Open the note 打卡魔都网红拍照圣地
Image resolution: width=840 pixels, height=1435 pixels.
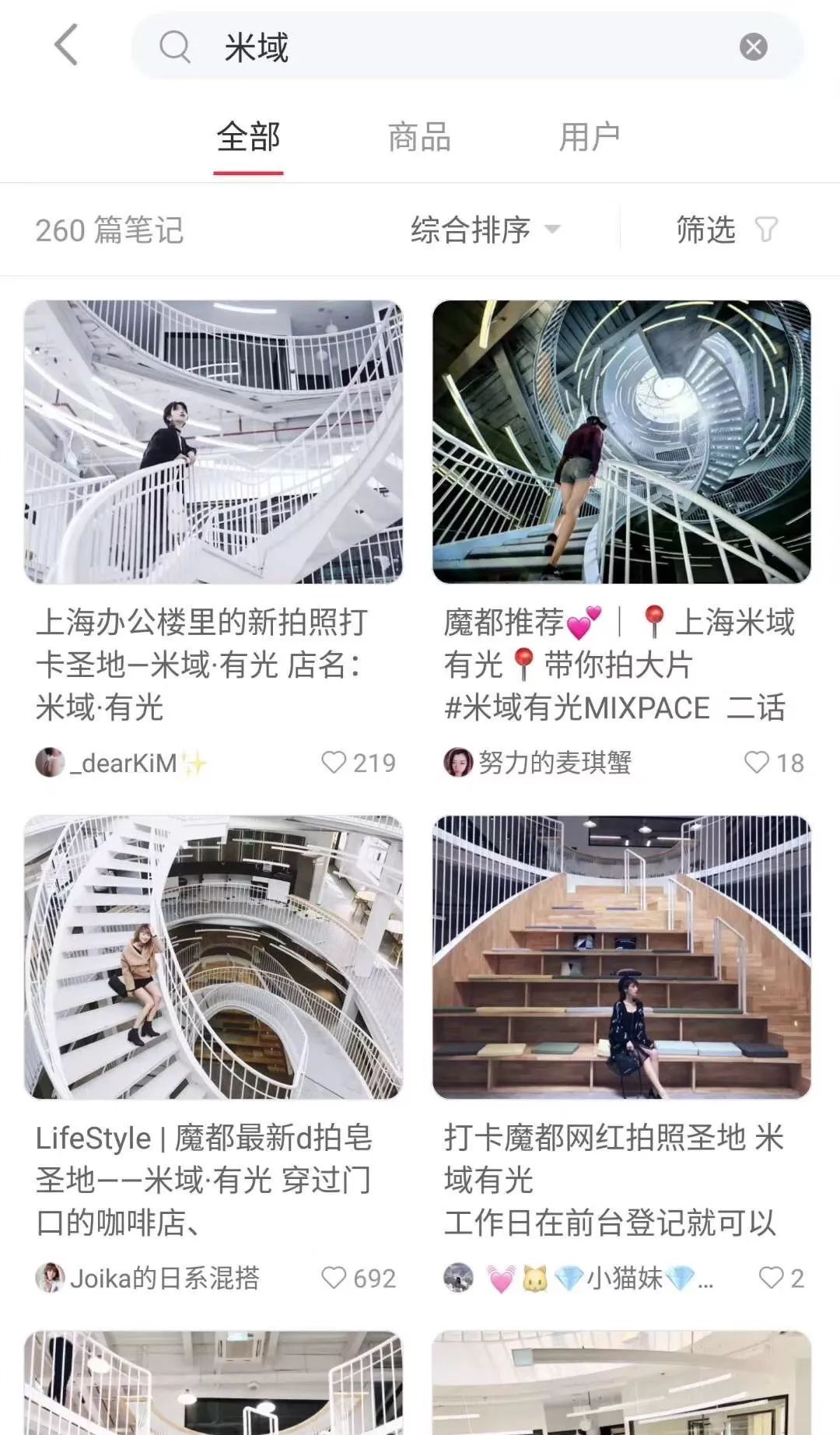coord(621,957)
